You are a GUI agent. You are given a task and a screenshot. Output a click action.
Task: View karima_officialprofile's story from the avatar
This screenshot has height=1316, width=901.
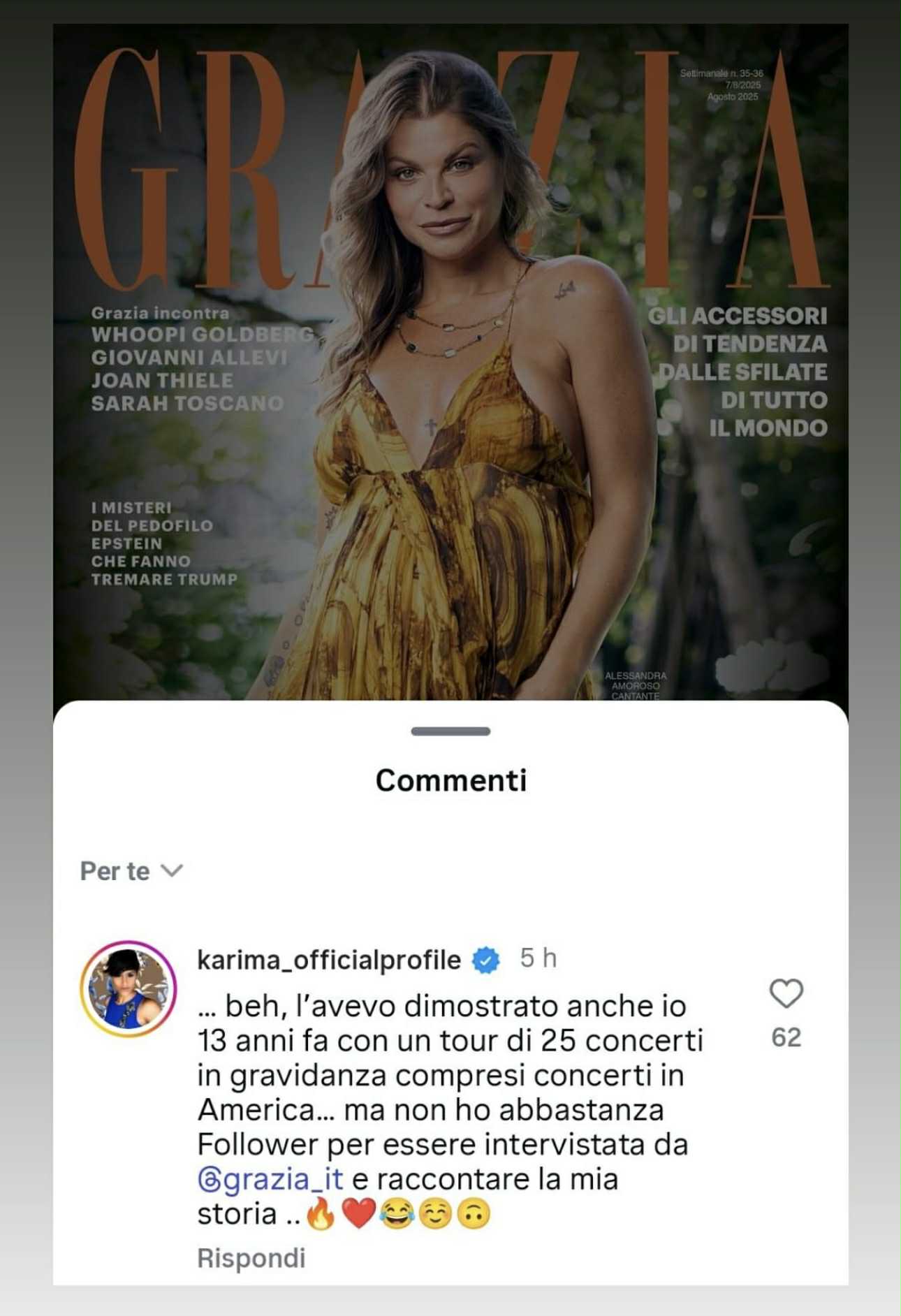[x=129, y=988]
